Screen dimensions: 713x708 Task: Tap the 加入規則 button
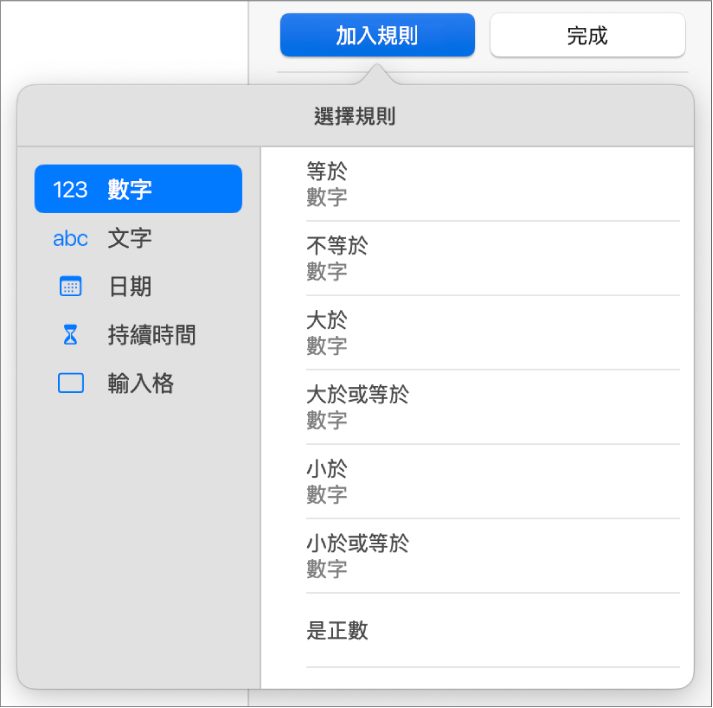pyautogui.click(x=377, y=36)
